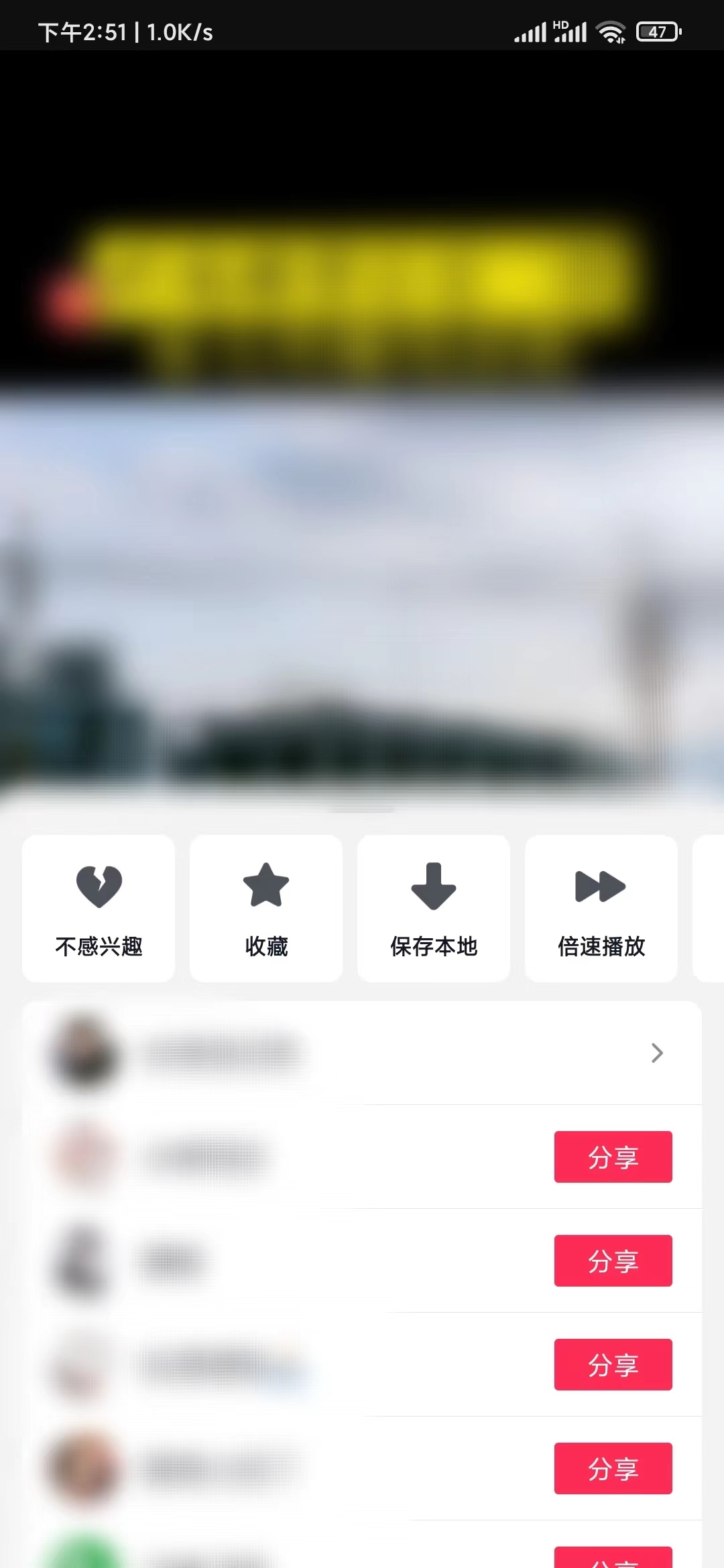The height and width of the screenshot is (1568, 724).
Task: Enable favorite for this video via 收藏
Action: (x=266, y=907)
